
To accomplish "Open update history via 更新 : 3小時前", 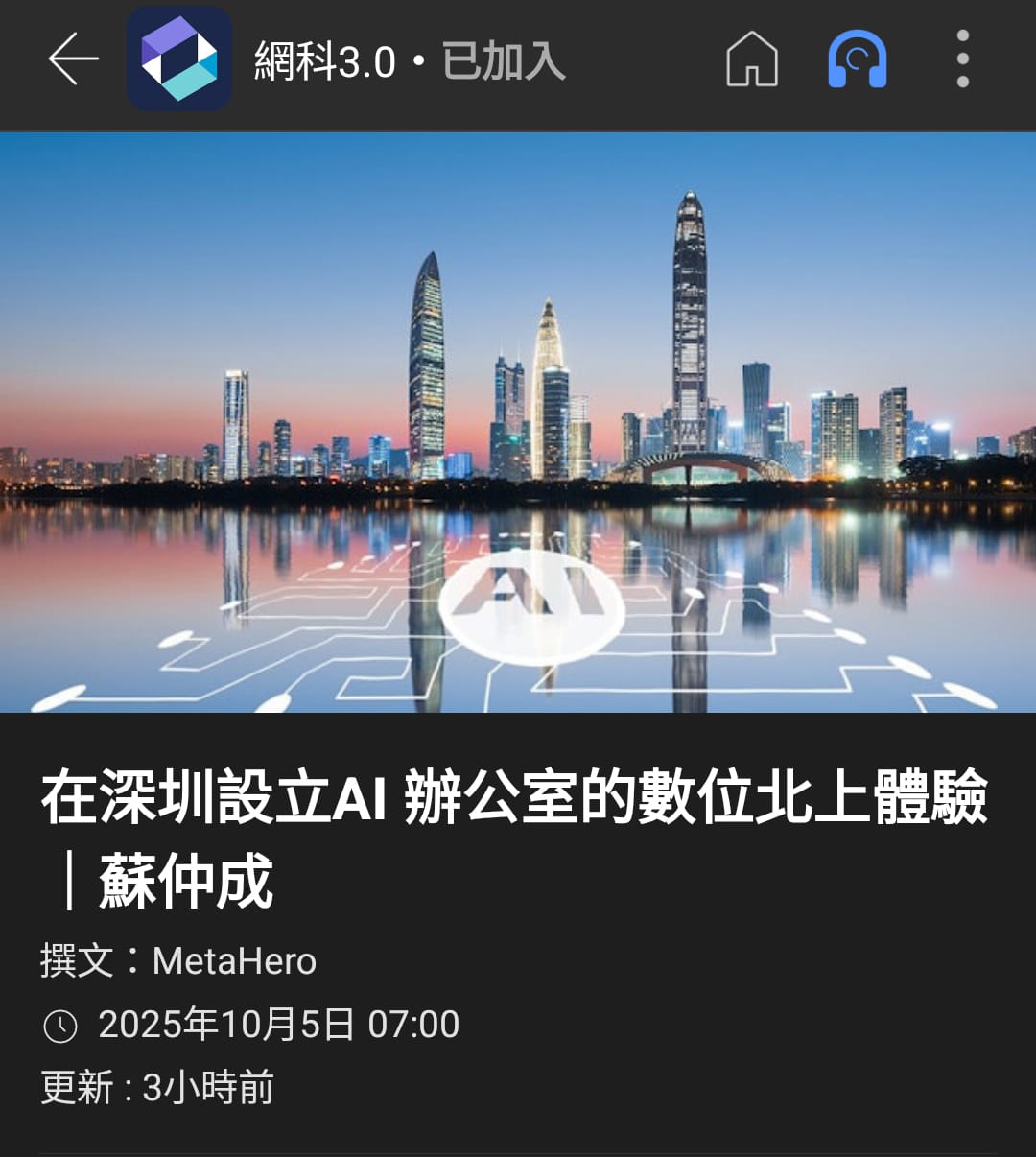I will tap(156, 1088).
